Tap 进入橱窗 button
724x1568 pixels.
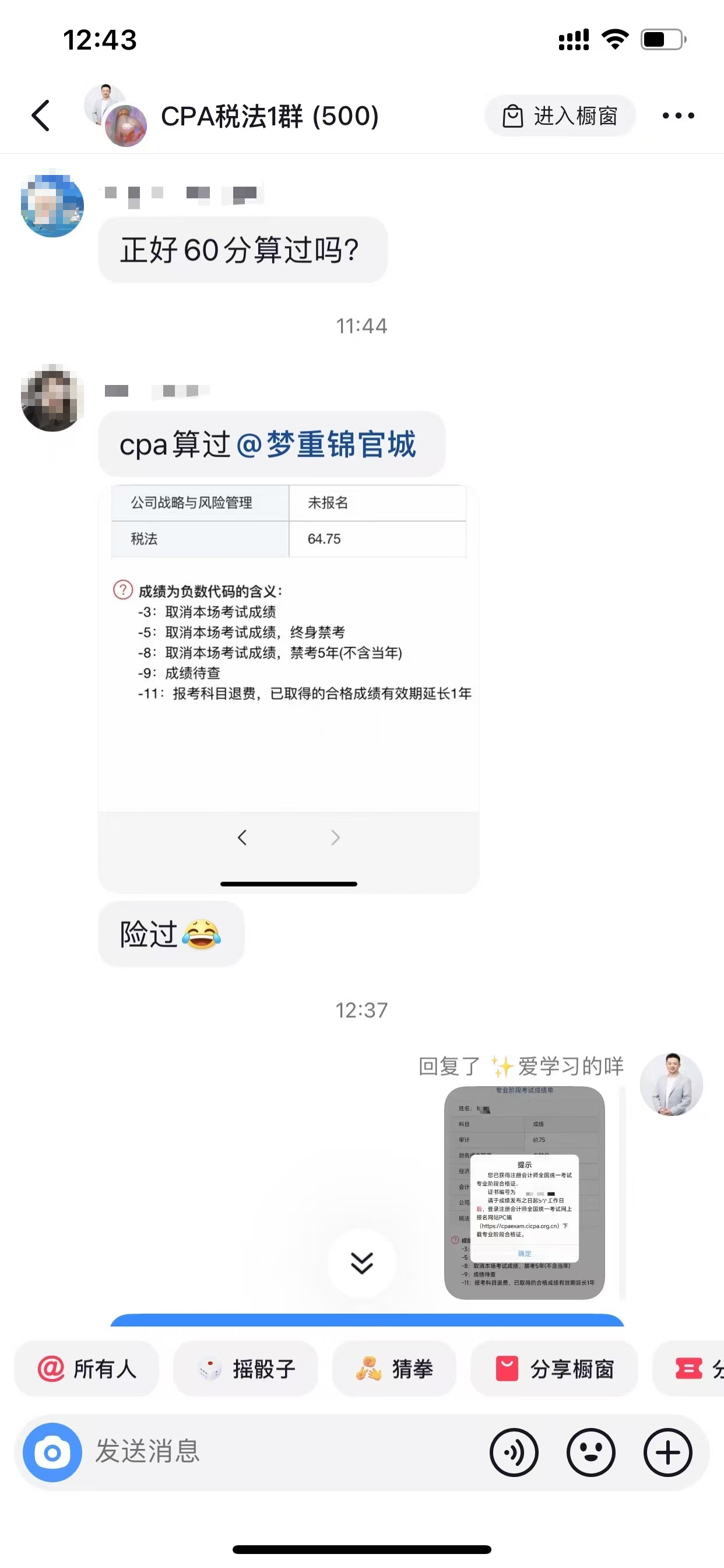click(560, 116)
